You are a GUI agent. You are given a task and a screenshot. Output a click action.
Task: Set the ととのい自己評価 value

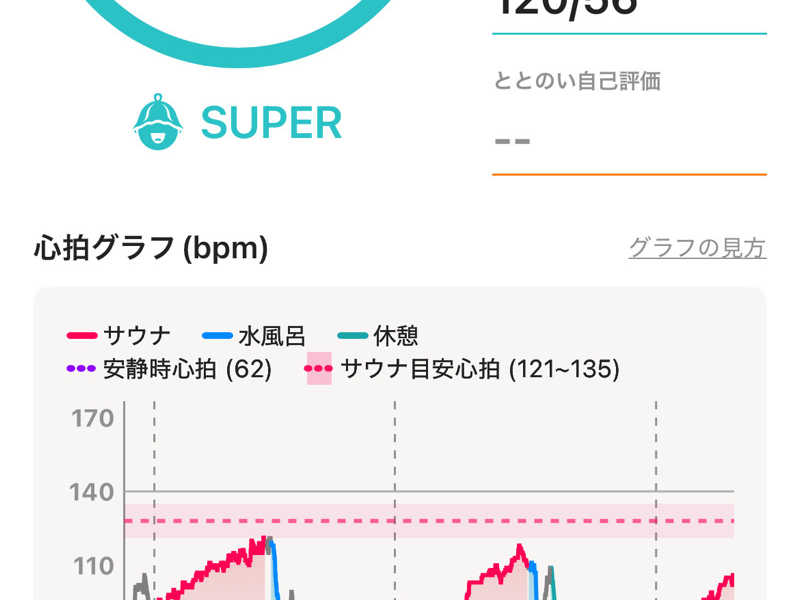click(x=628, y=139)
